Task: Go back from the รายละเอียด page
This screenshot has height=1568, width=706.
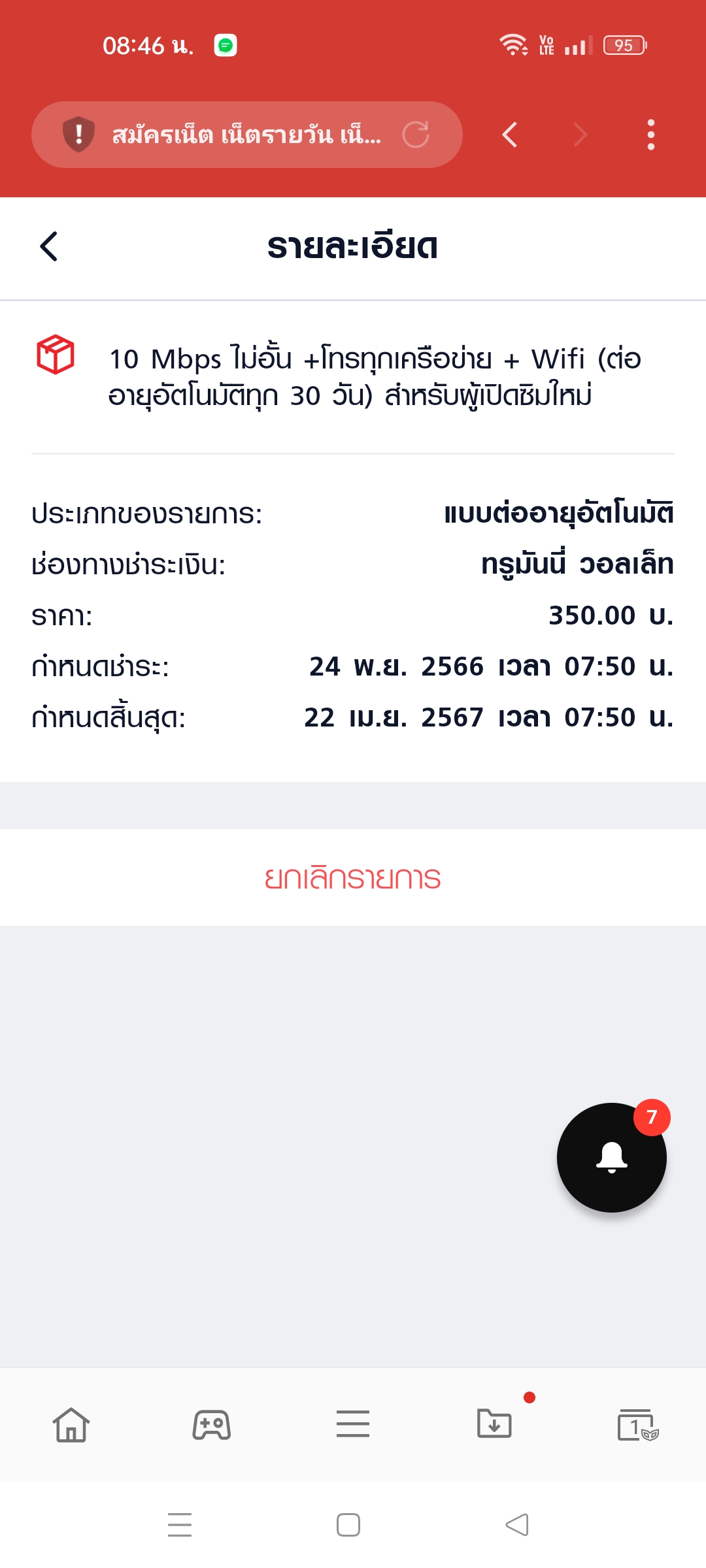Action: (x=49, y=246)
